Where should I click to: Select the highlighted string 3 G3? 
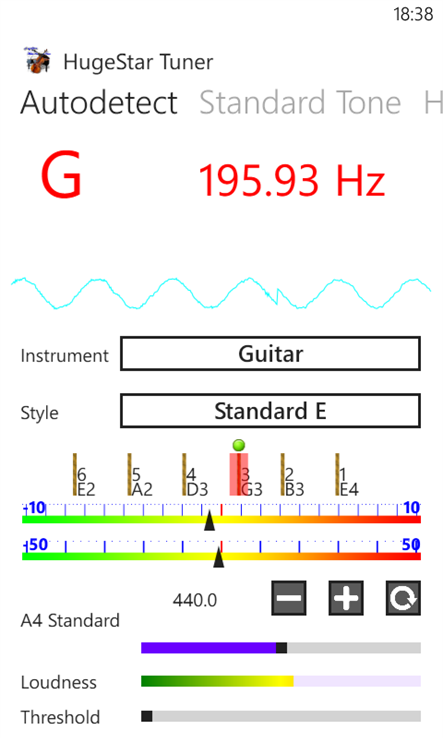(246, 474)
